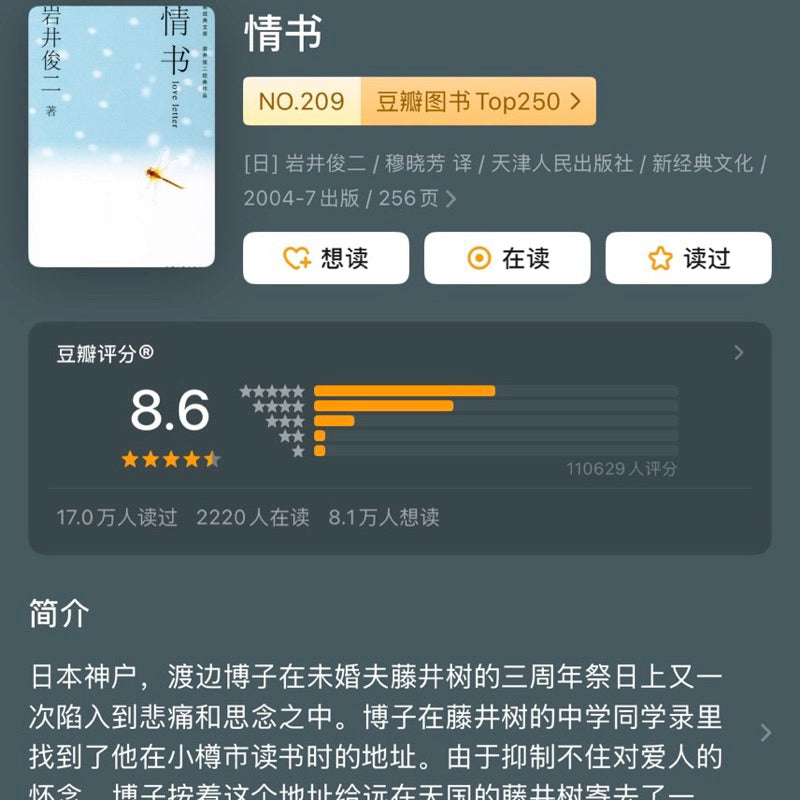The image size is (800, 800).
Task: Open the 情书 book cover image
Action: pyautogui.click(x=121, y=135)
